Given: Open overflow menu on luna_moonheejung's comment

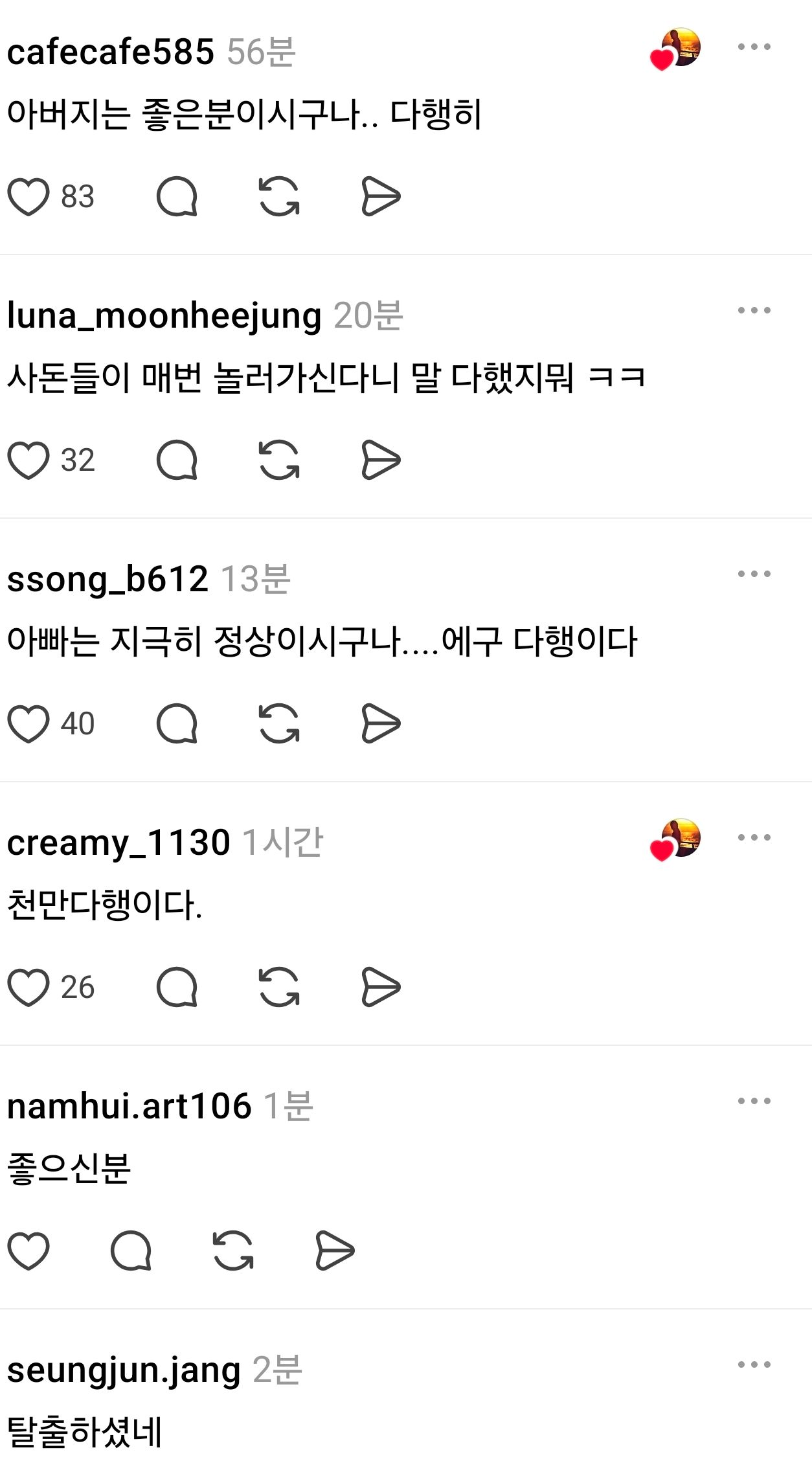Looking at the screenshot, I should pos(754,310).
